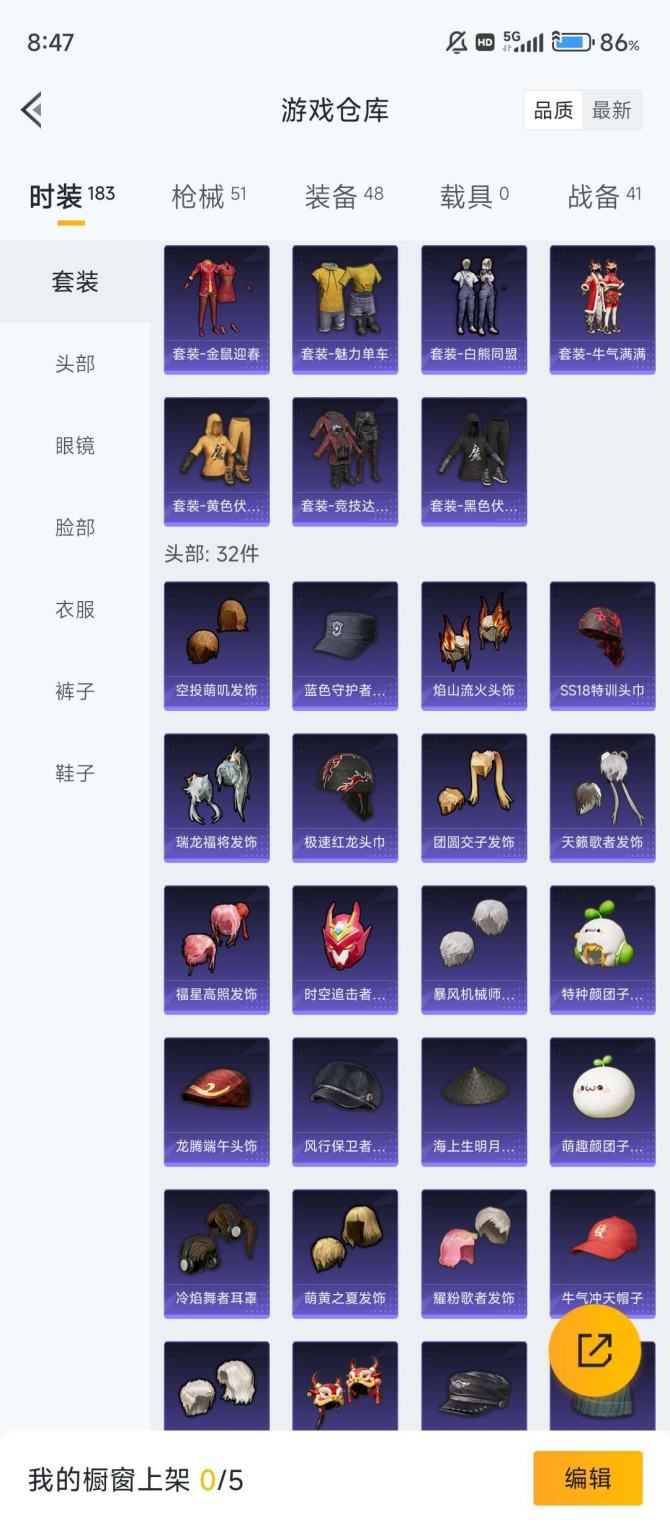Image resolution: width=670 pixels, height=1526 pixels.
Task: Open the 裤子 category
Action: coord(75,691)
